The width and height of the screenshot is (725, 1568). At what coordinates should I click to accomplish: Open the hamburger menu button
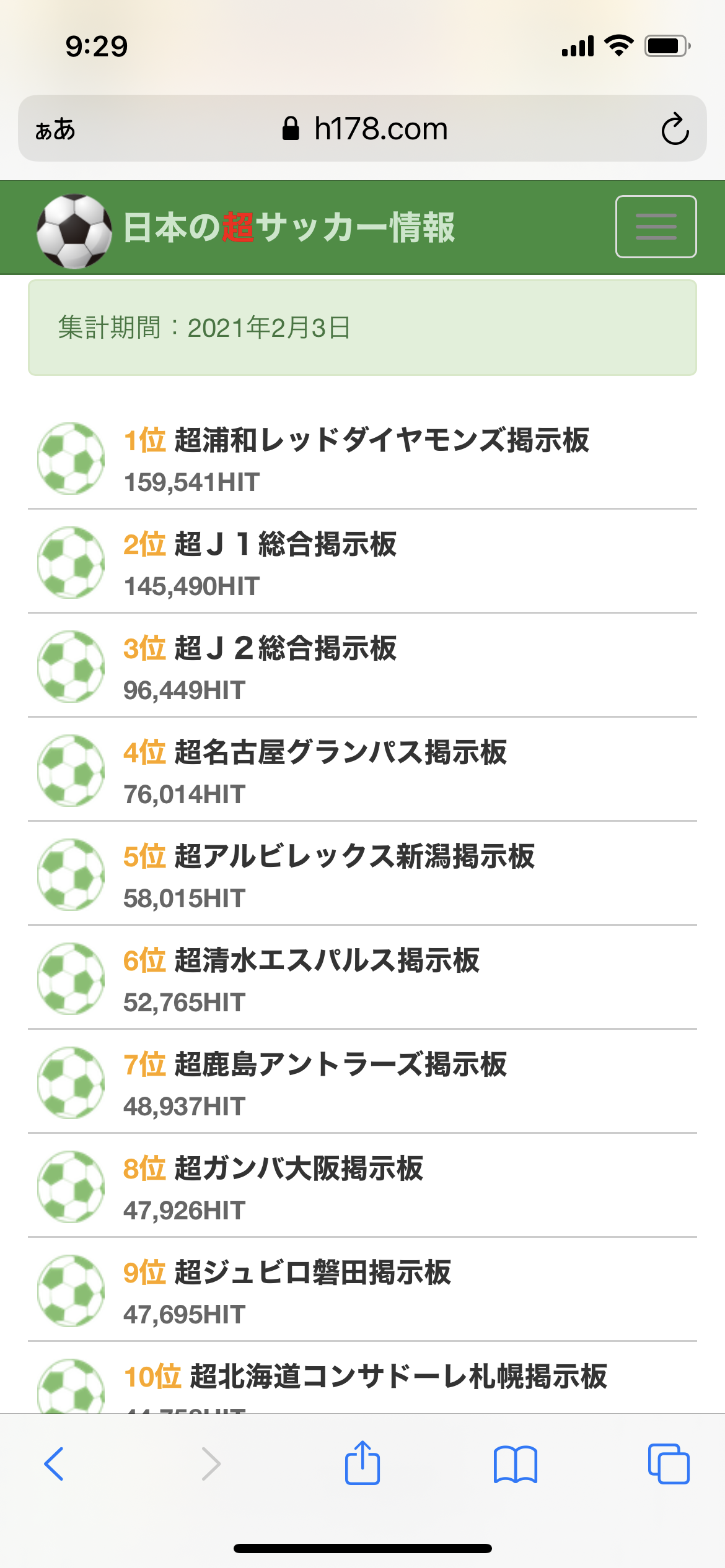tap(656, 227)
